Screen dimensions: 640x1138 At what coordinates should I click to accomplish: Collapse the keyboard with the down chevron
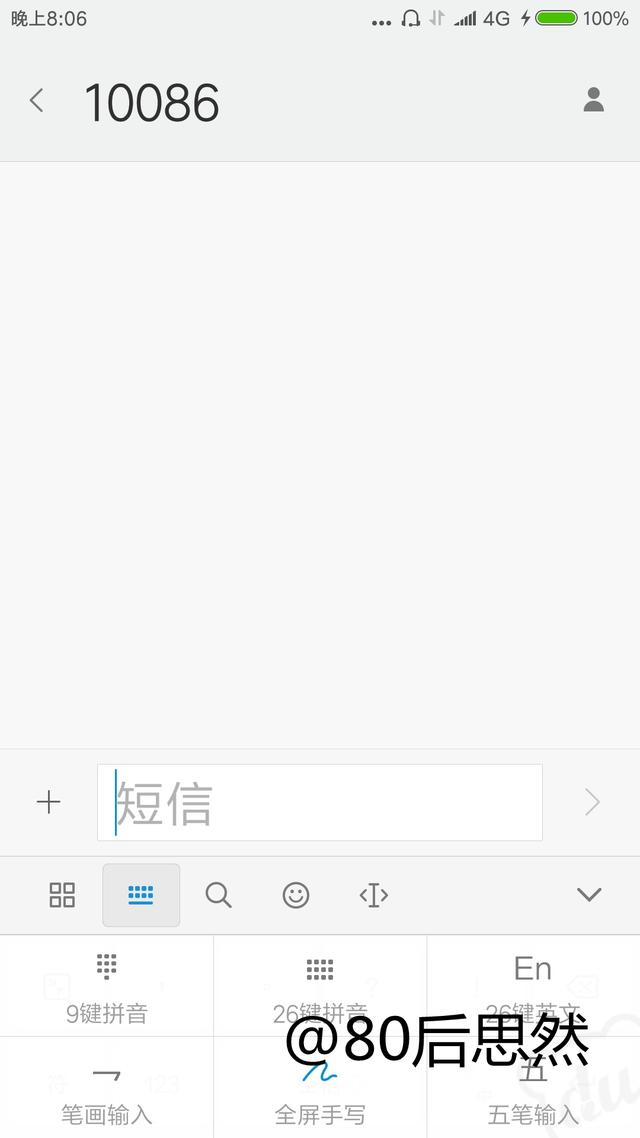coord(589,895)
